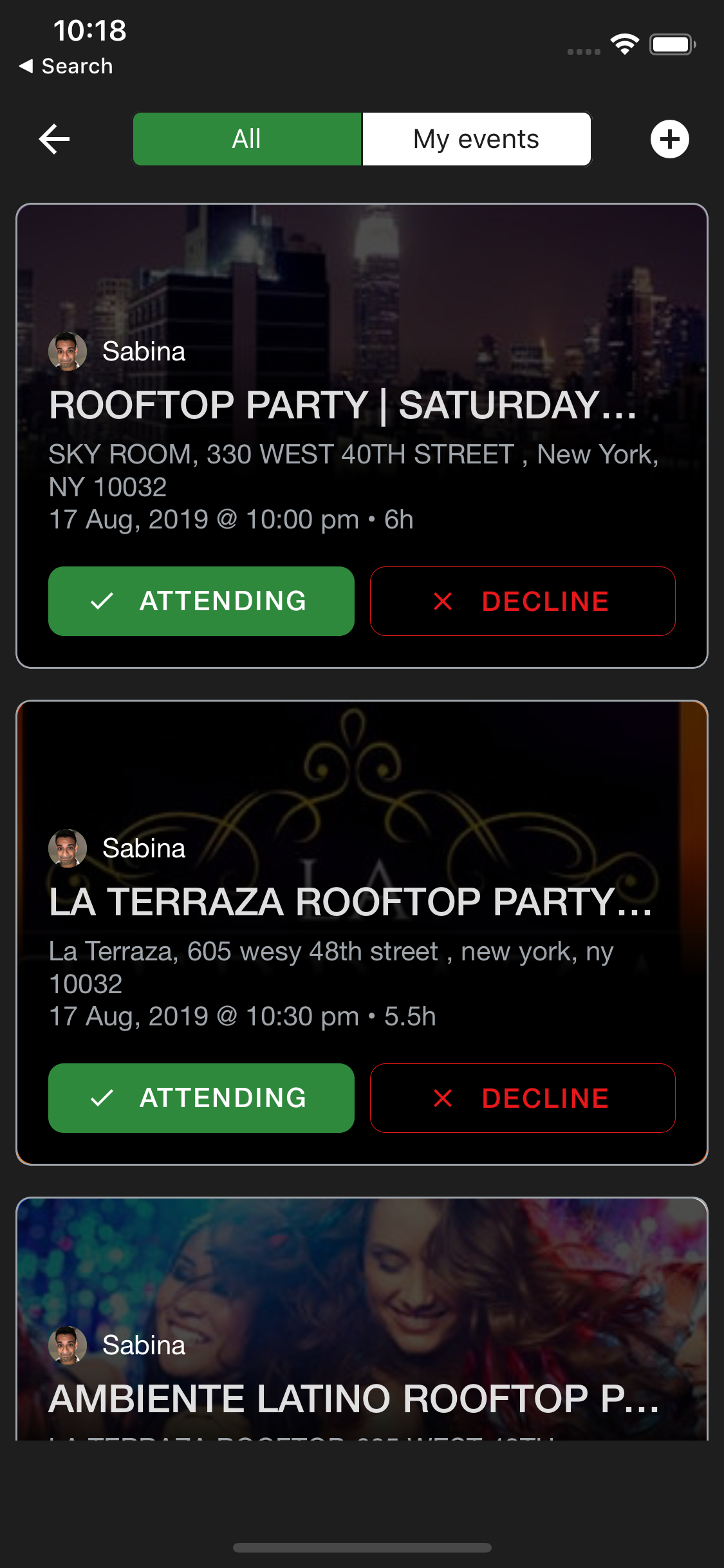Confirm attending the La Terraza party
Viewport: 724px width, 1568px height.
[201, 1098]
